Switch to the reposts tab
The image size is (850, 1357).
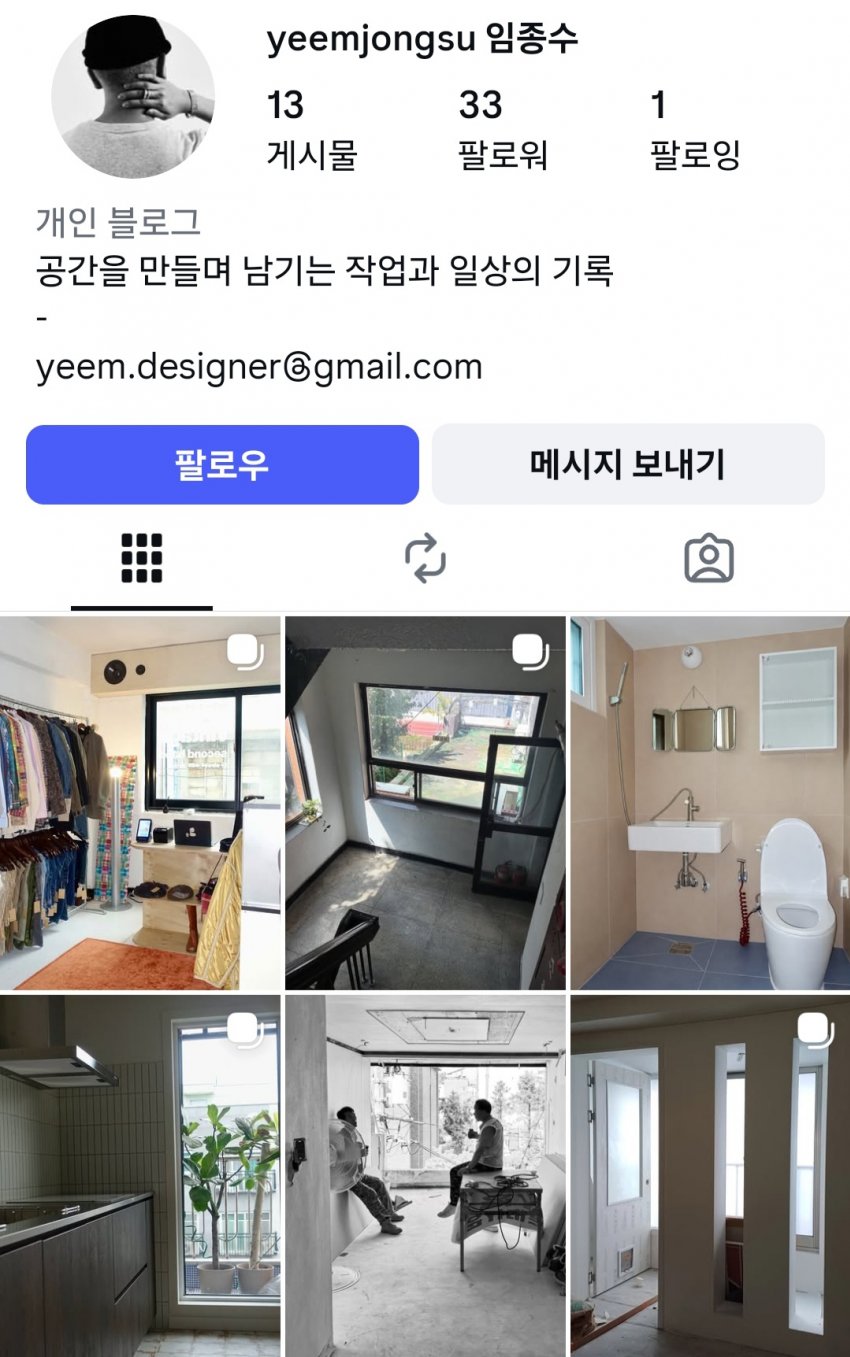pos(425,558)
